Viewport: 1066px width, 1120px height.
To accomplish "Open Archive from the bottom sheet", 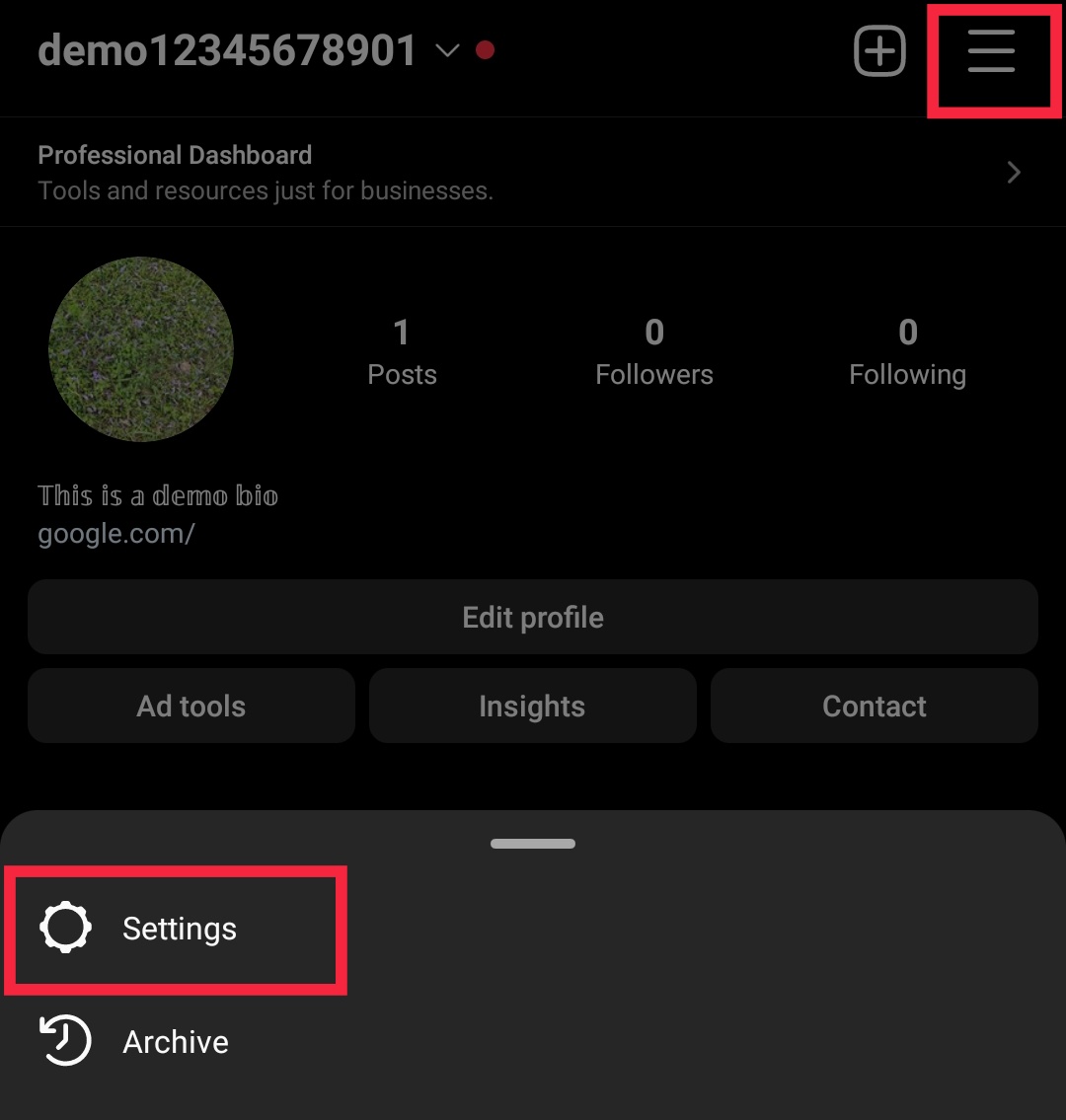I will click(175, 1041).
